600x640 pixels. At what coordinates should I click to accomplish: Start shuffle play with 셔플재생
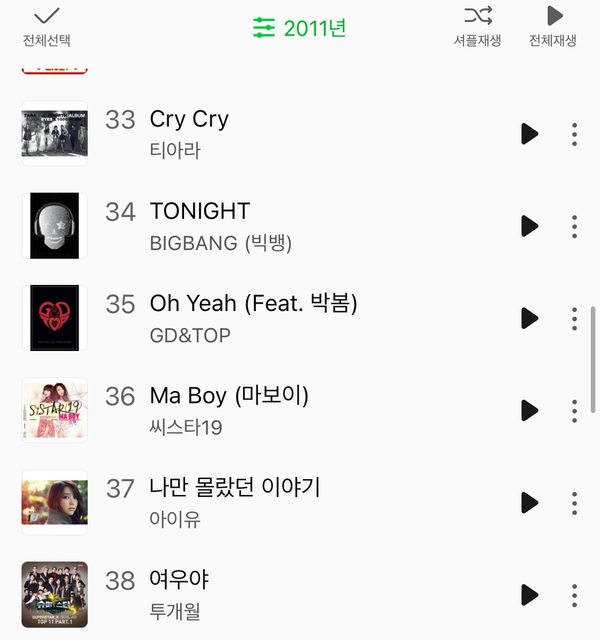pos(477,26)
